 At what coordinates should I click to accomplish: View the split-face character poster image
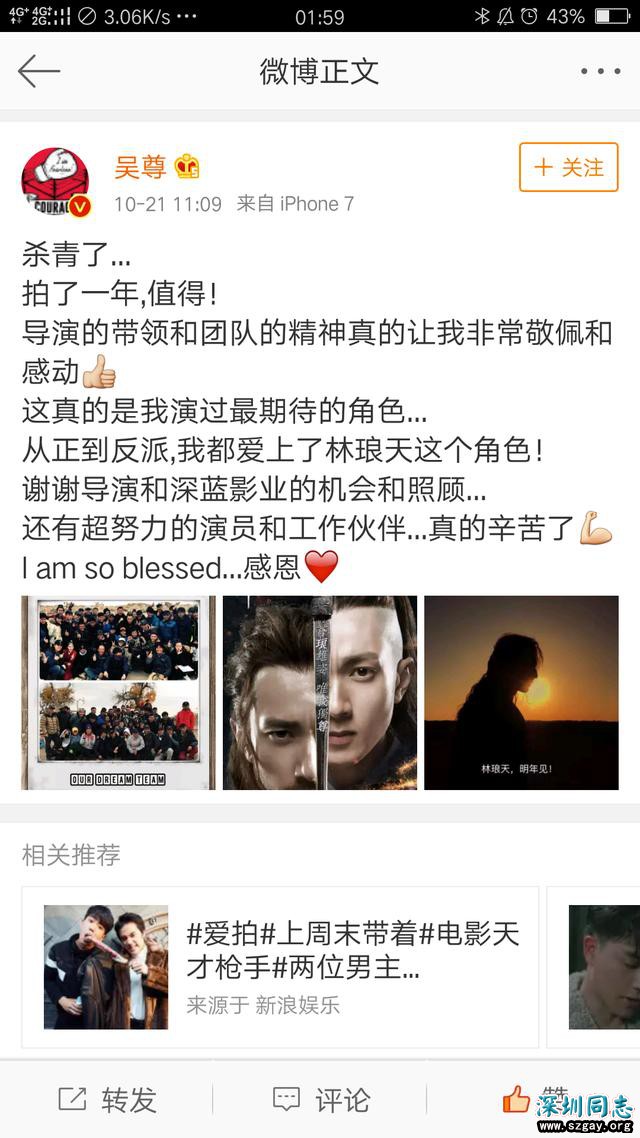320,692
